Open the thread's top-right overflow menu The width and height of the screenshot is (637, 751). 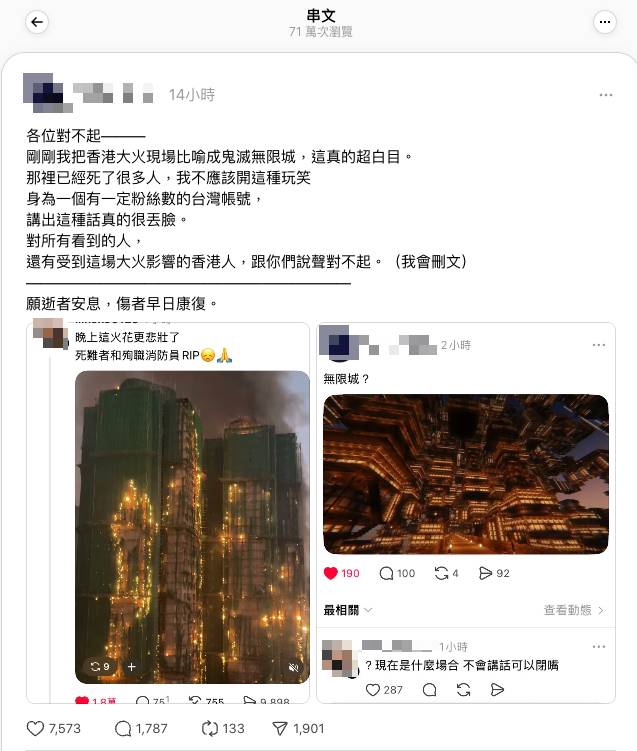(x=604, y=22)
